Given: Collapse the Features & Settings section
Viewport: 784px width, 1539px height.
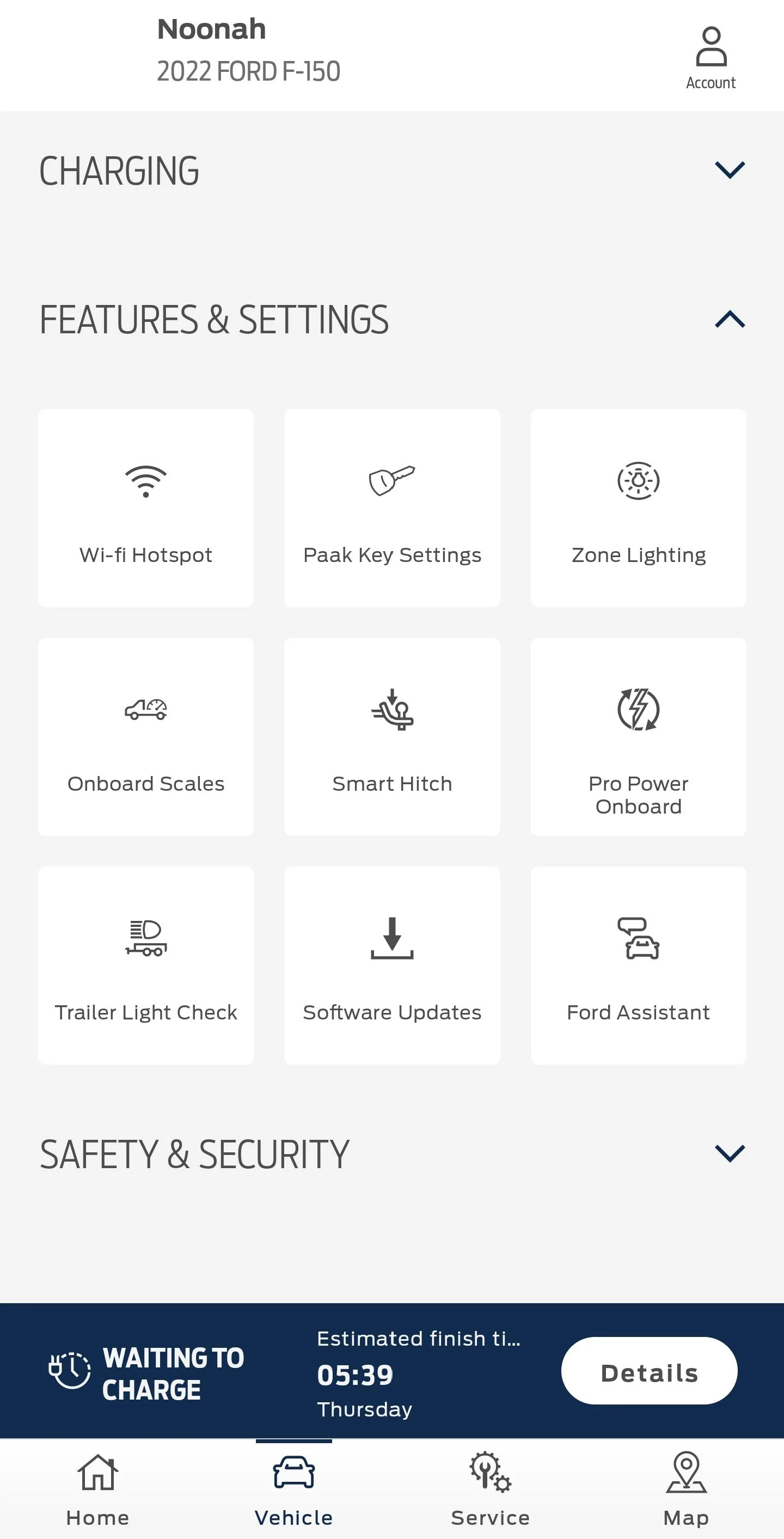Looking at the screenshot, I should pyautogui.click(x=730, y=319).
